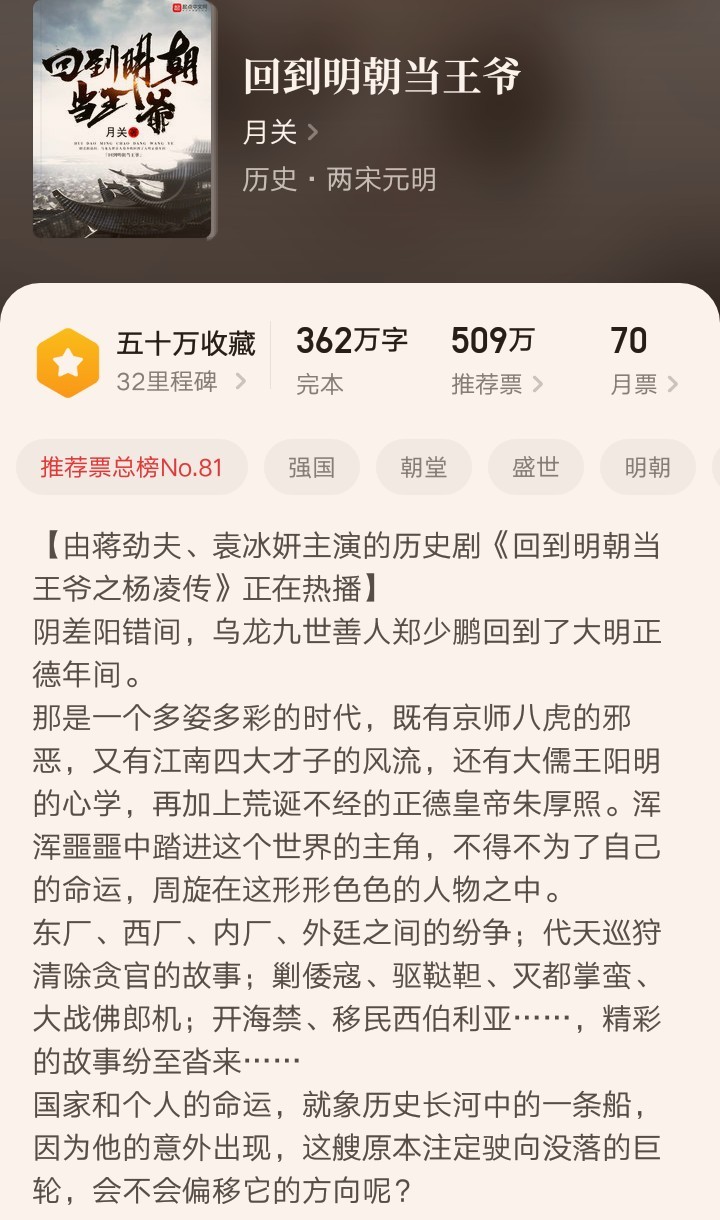Select the 盛世 tag

click(x=536, y=467)
